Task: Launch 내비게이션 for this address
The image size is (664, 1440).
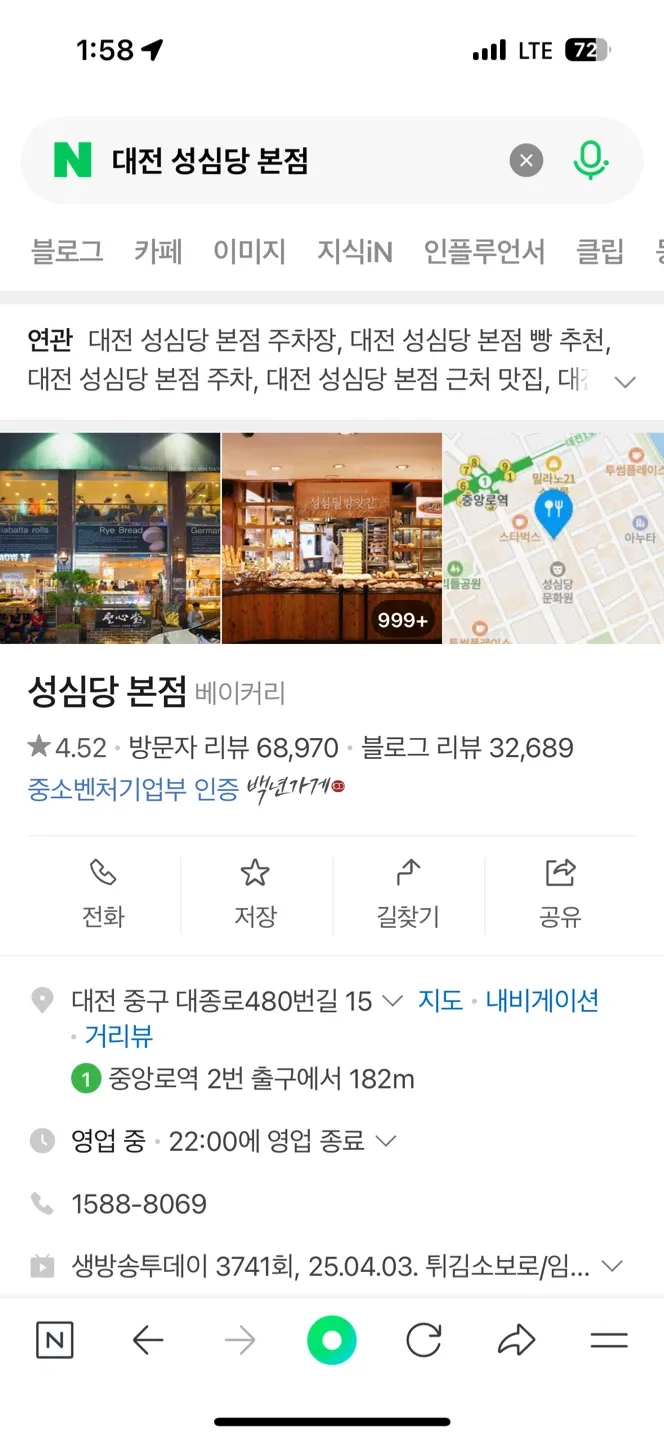Action: 542,1000
